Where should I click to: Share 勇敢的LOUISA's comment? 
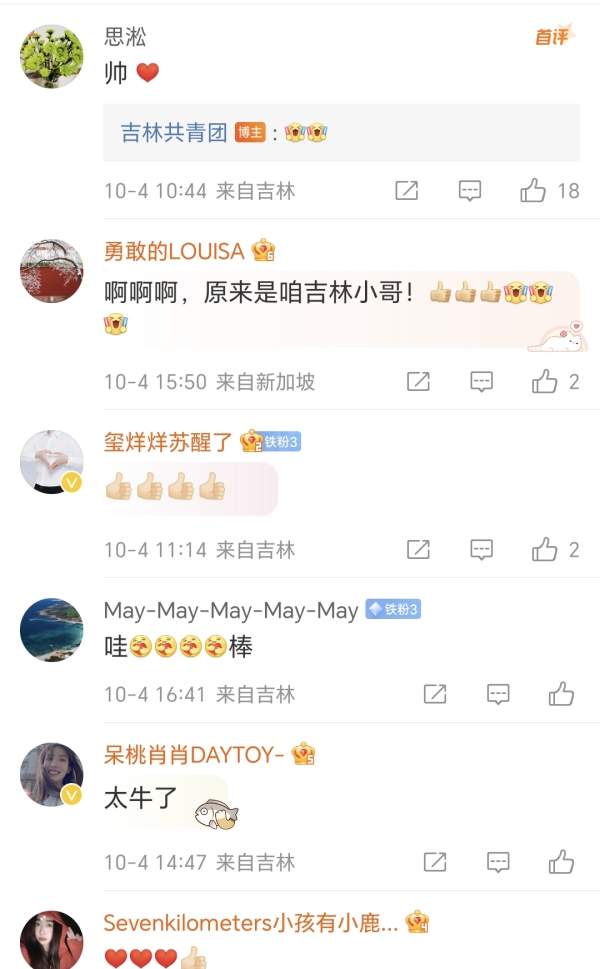(418, 381)
